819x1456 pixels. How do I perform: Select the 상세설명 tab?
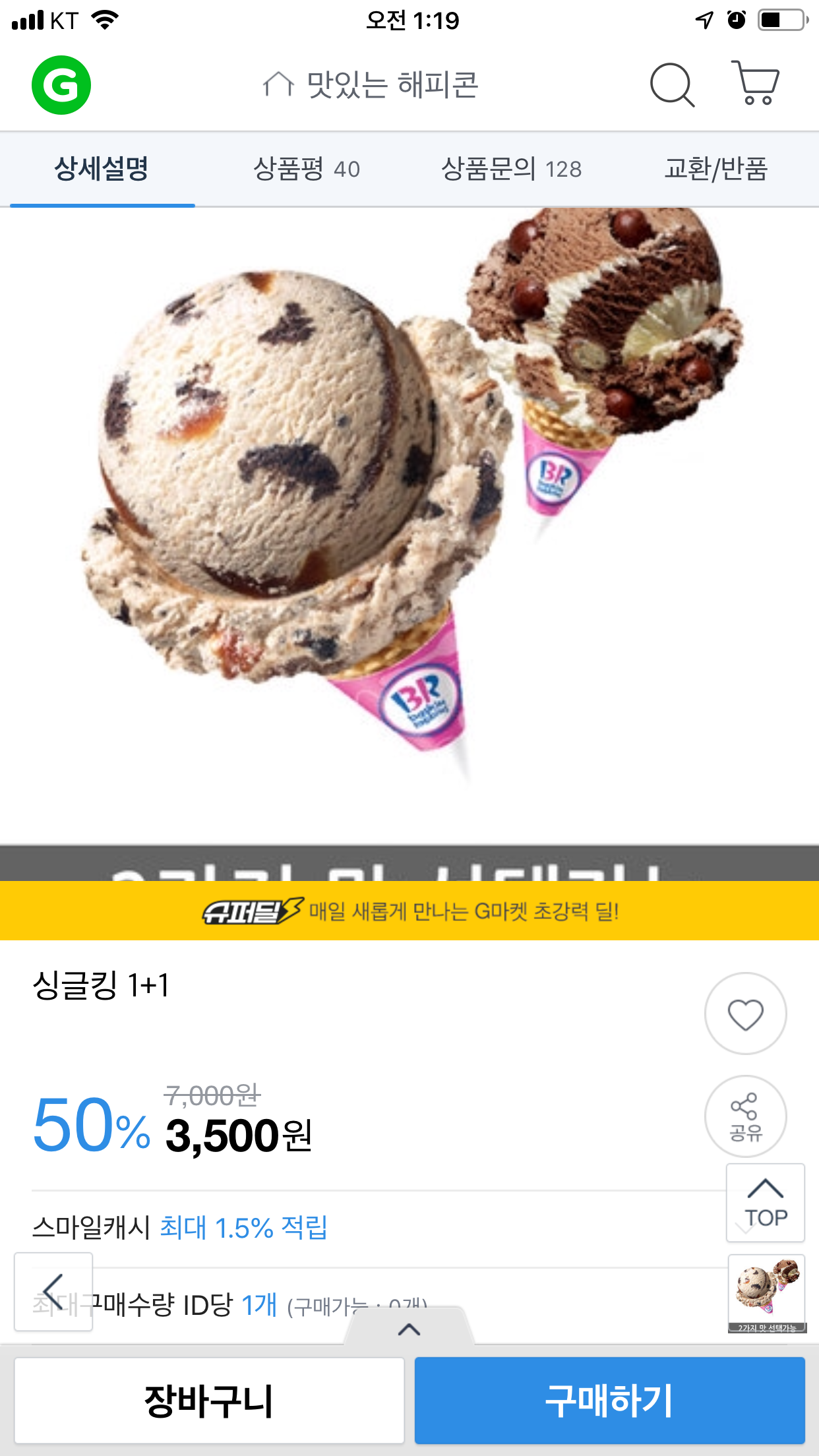tap(102, 169)
